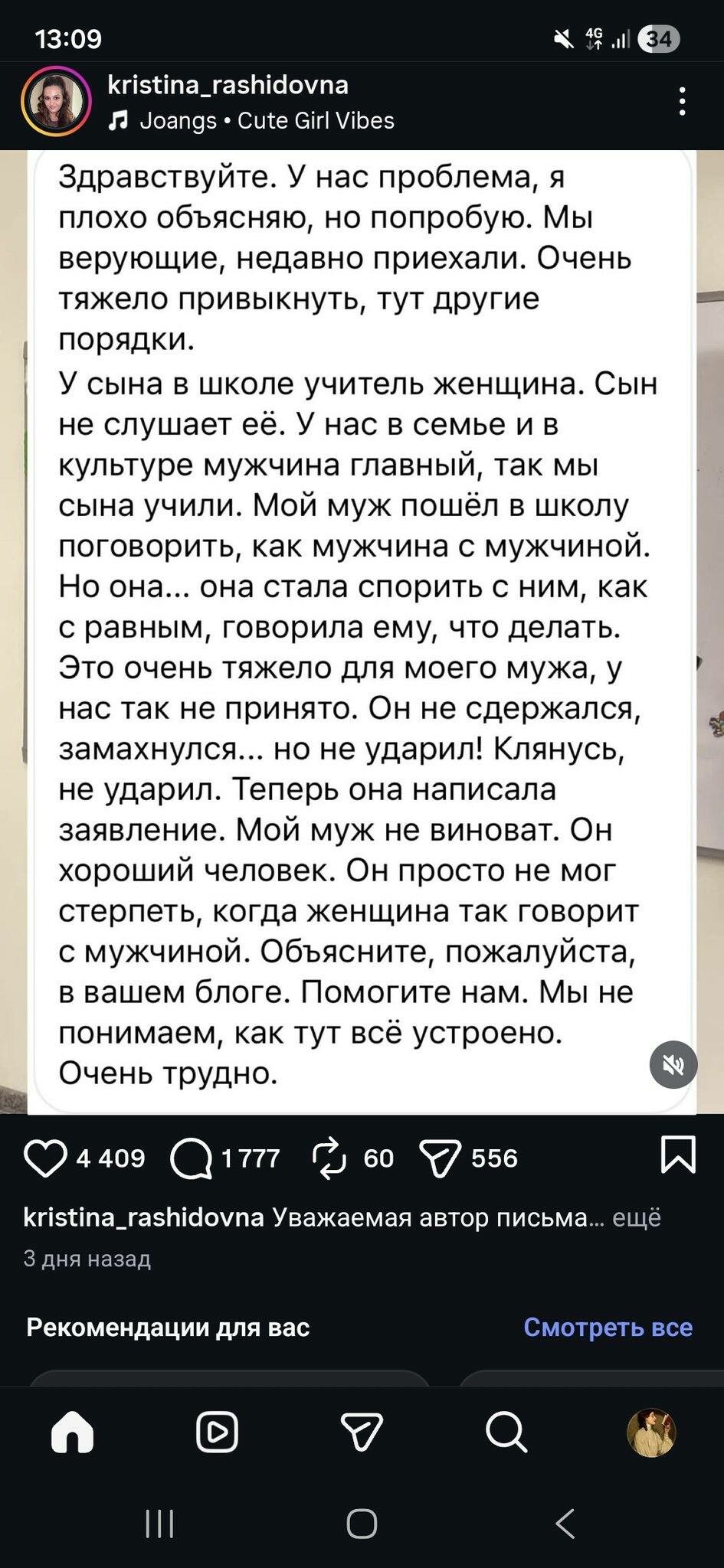
Task: Open my profile tab
Action: click(x=651, y=1432)
